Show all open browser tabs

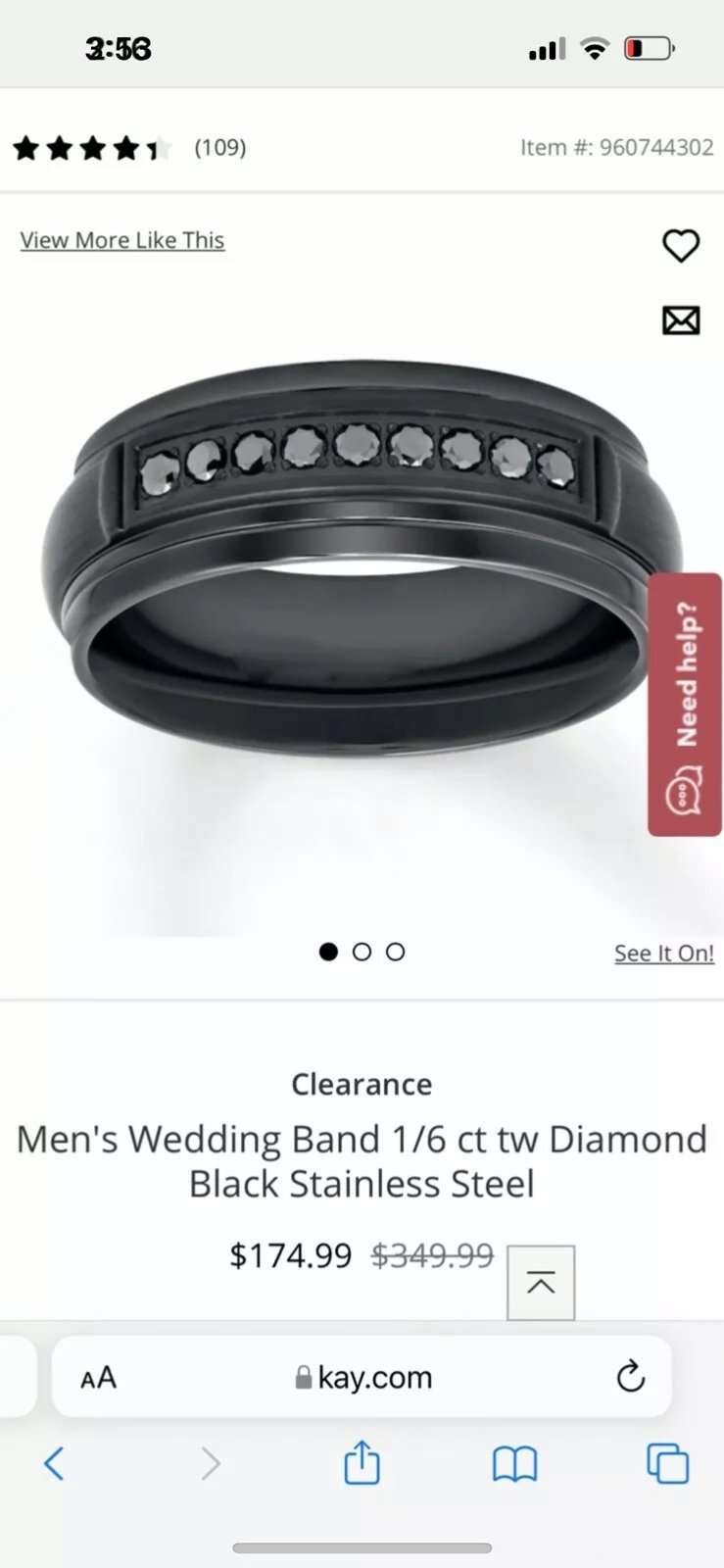tap(668, 1464)
